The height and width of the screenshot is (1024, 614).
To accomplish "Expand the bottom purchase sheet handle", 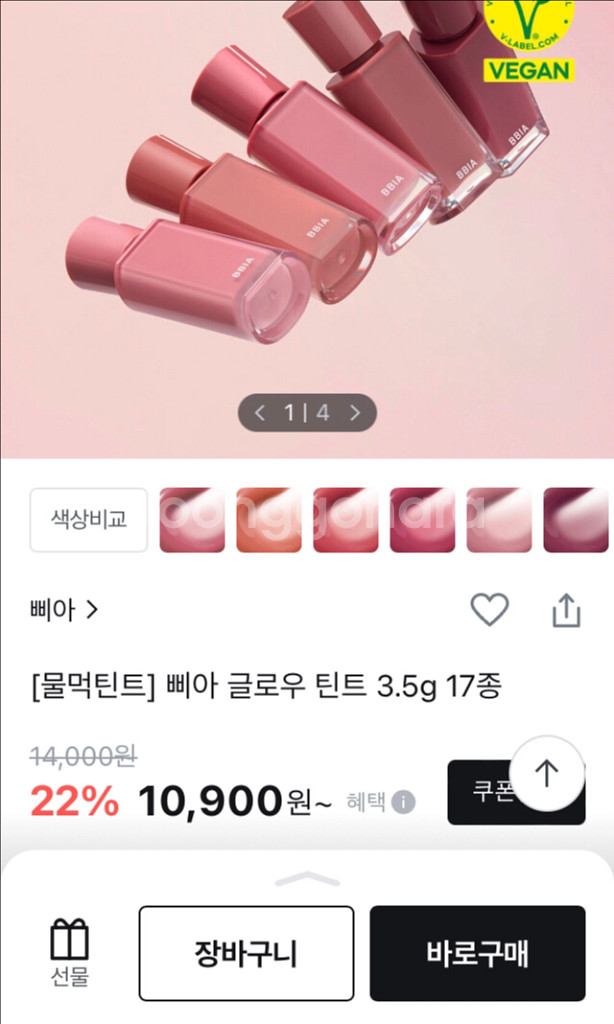I will (307, 880).
